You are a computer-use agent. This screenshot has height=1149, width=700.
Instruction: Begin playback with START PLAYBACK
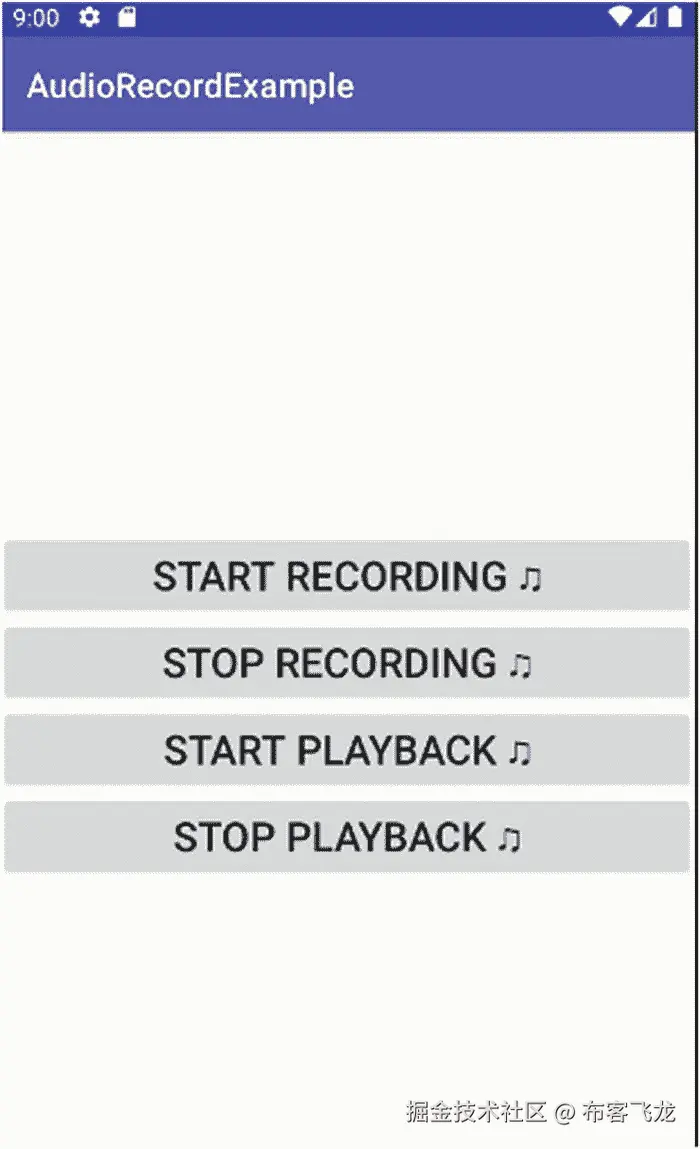[x=347, y=750]
